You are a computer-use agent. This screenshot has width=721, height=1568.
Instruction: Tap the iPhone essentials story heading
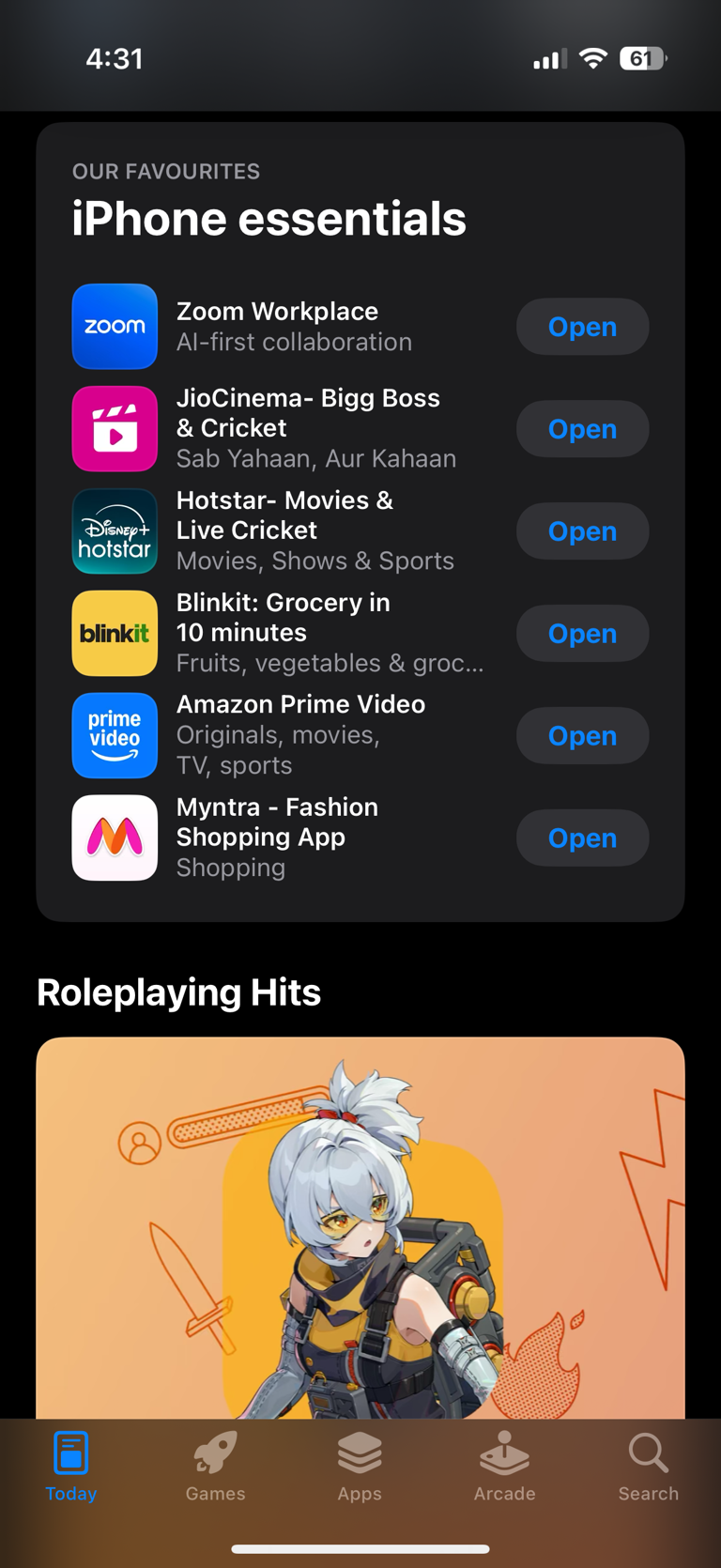pos(270,218)
